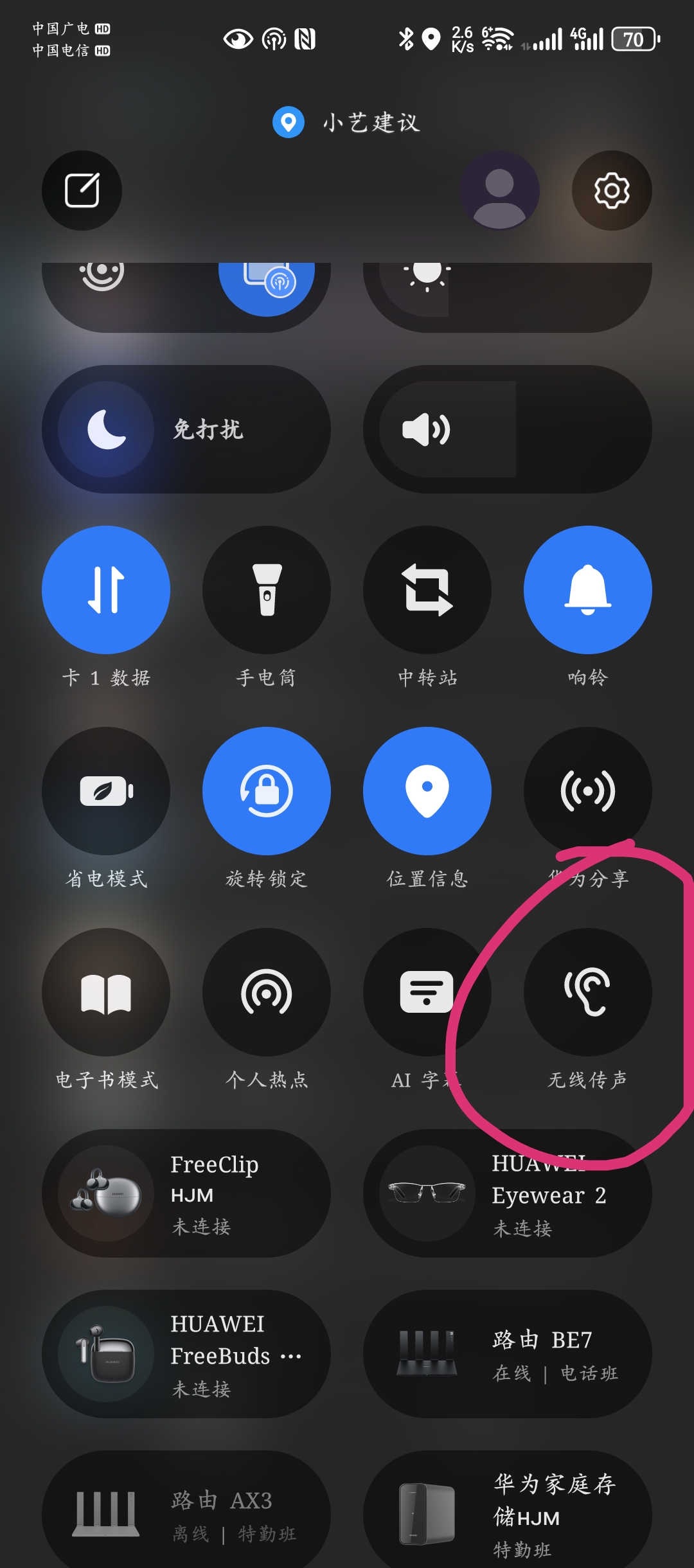Activate 电子书模式 e-book mode

click(106, 992)
